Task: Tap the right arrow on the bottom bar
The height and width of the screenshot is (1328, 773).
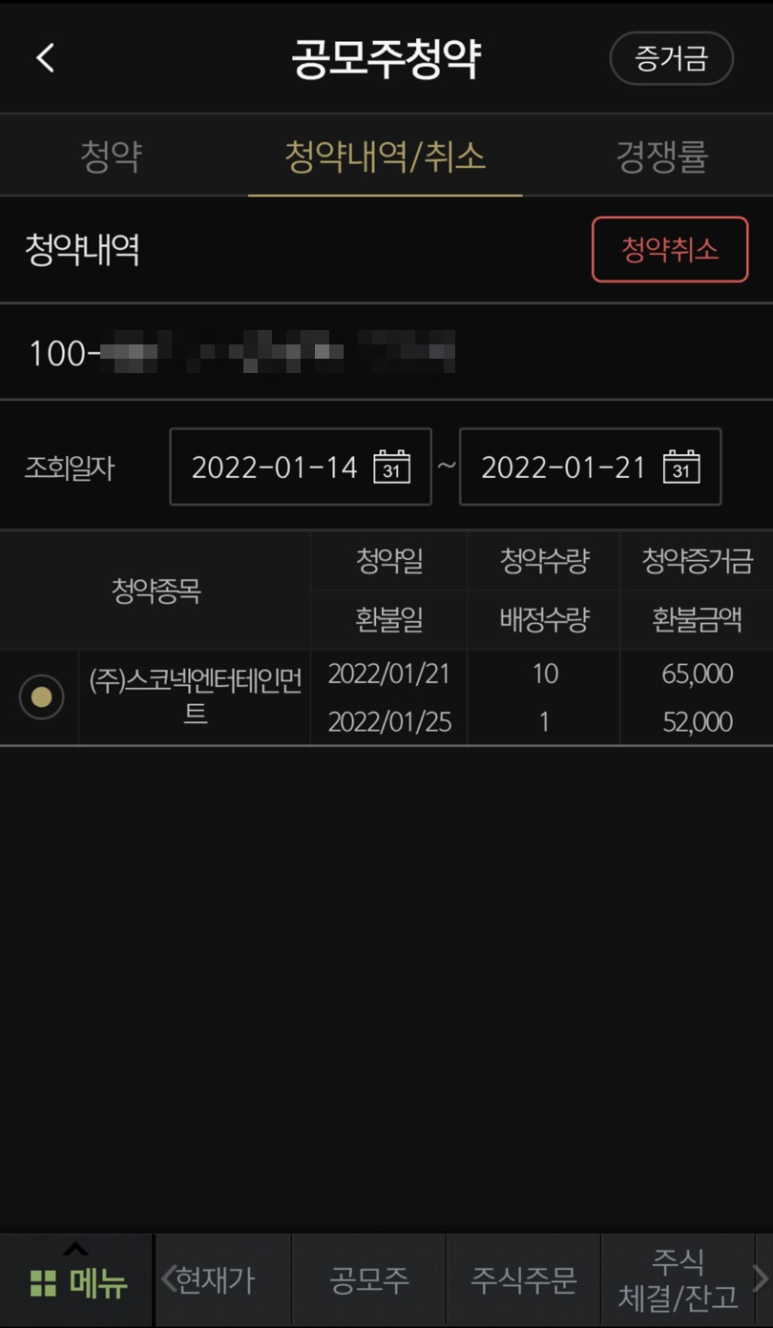Action: coord(760,1279)
